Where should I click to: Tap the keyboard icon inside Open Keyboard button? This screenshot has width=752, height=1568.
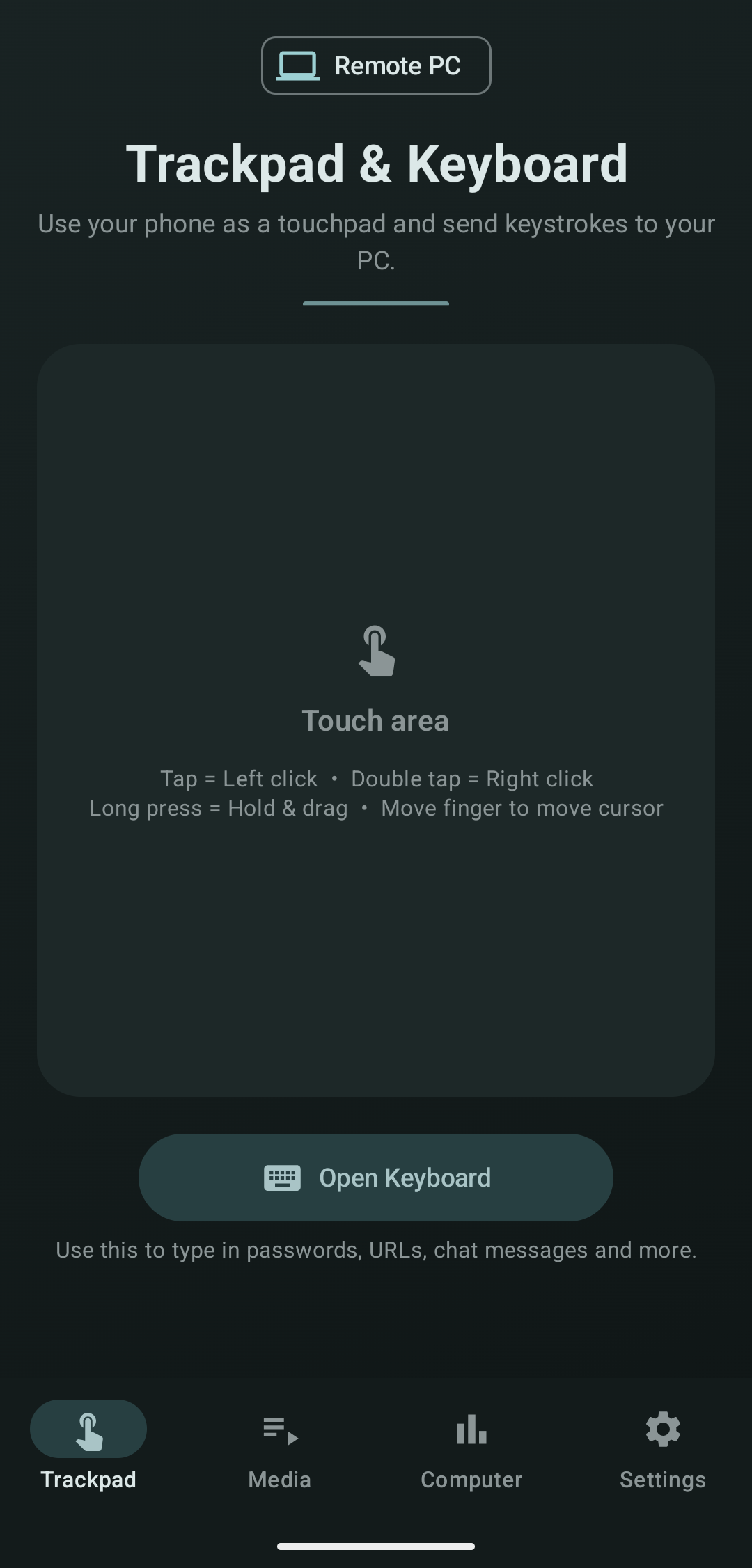(283, 1177)
